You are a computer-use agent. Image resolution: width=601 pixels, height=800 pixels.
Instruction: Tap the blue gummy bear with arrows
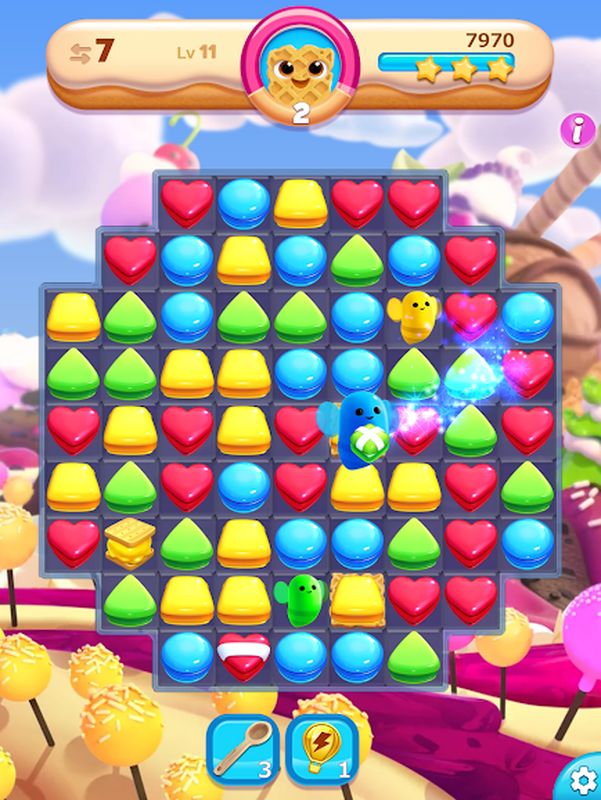click(x=357, y=430)
